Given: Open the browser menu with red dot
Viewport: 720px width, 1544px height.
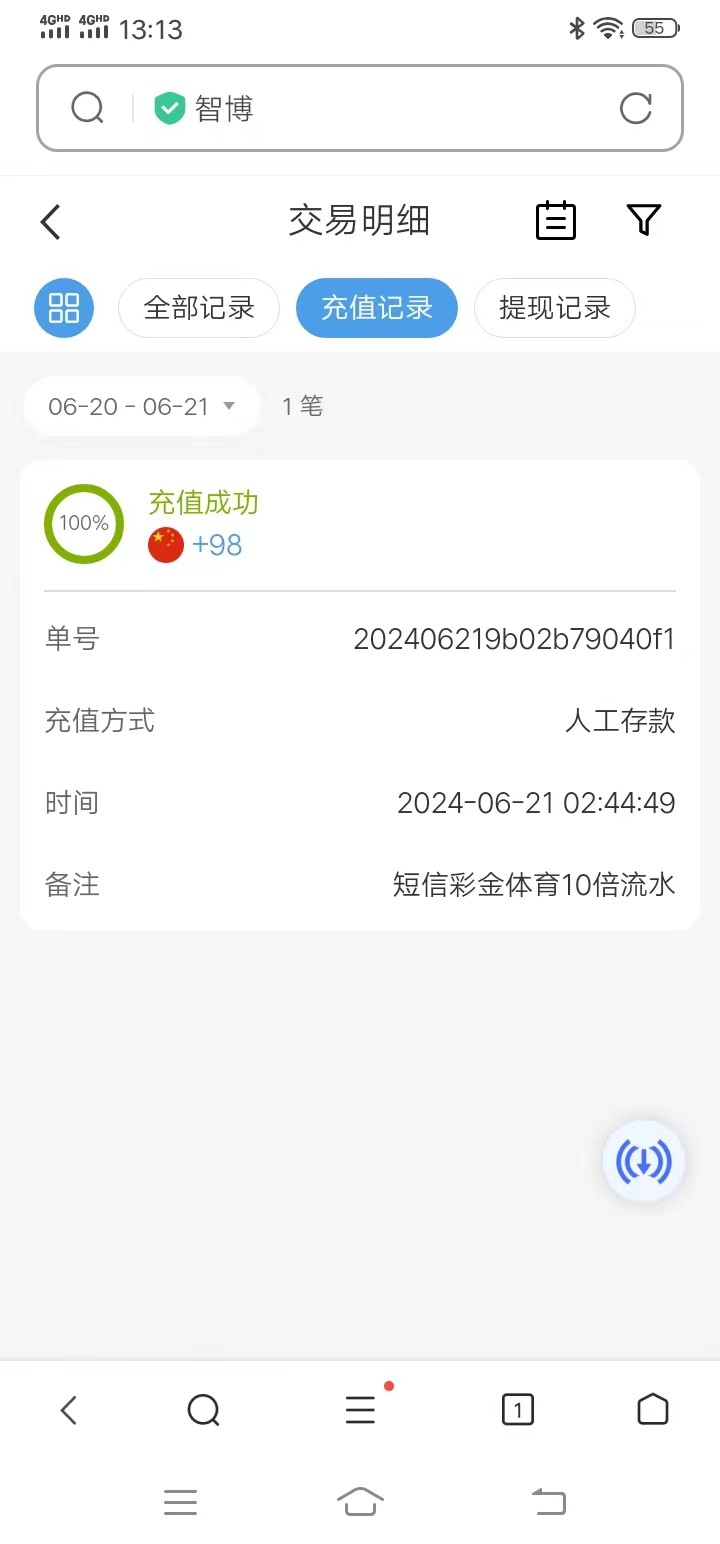Looking at the screenshot, I should (360, 1410).
